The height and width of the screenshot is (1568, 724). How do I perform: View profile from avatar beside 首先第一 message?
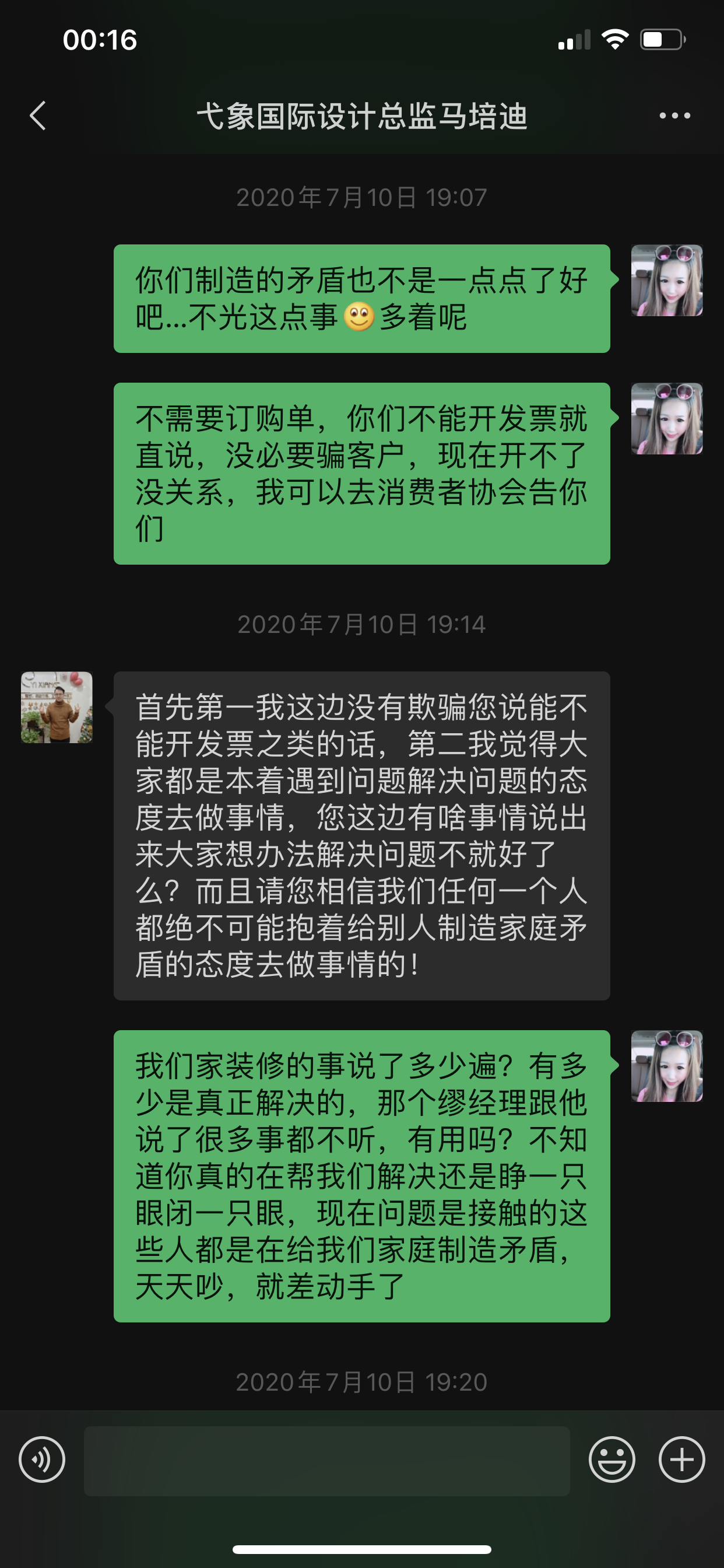coord(57,708)
